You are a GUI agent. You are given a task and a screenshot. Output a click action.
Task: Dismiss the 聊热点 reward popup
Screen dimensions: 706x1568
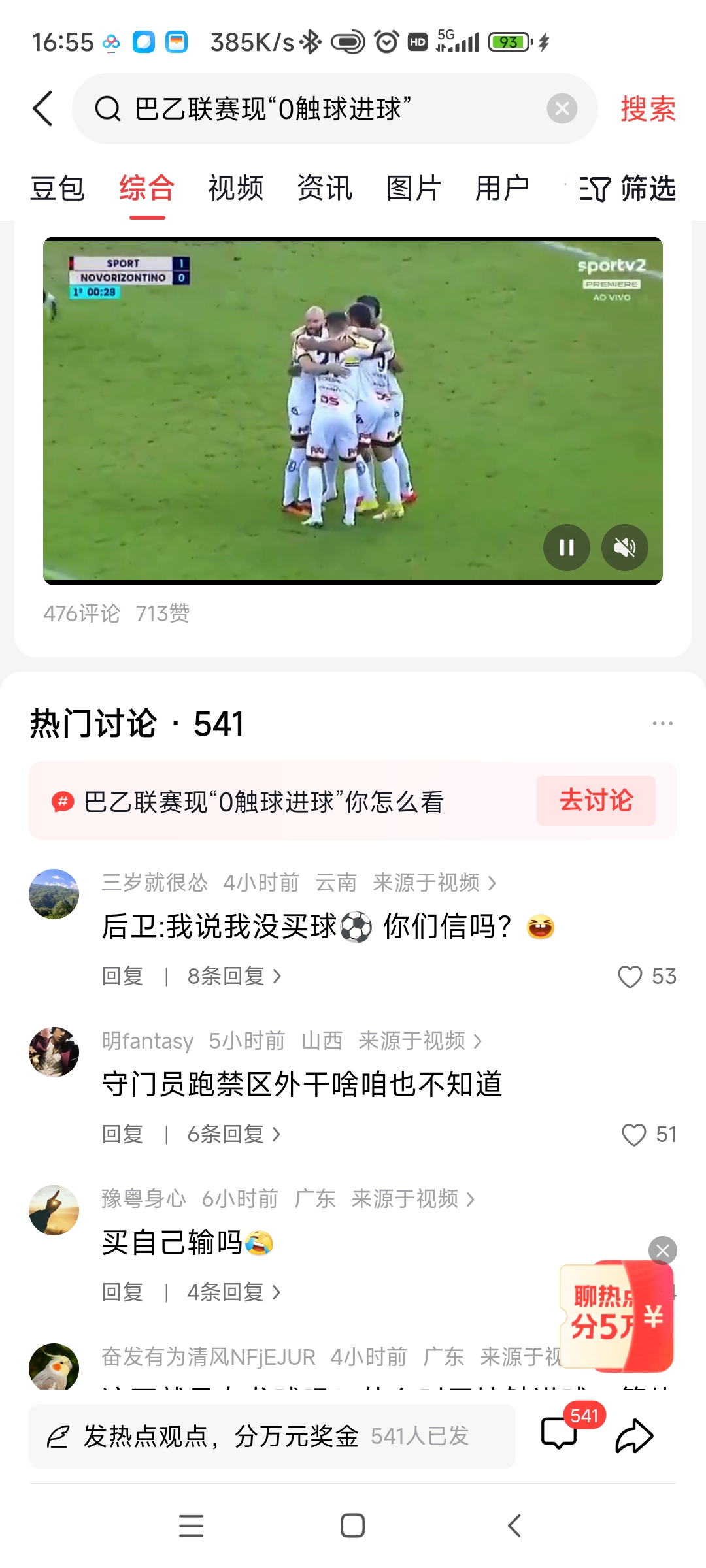coord(662,1250)
